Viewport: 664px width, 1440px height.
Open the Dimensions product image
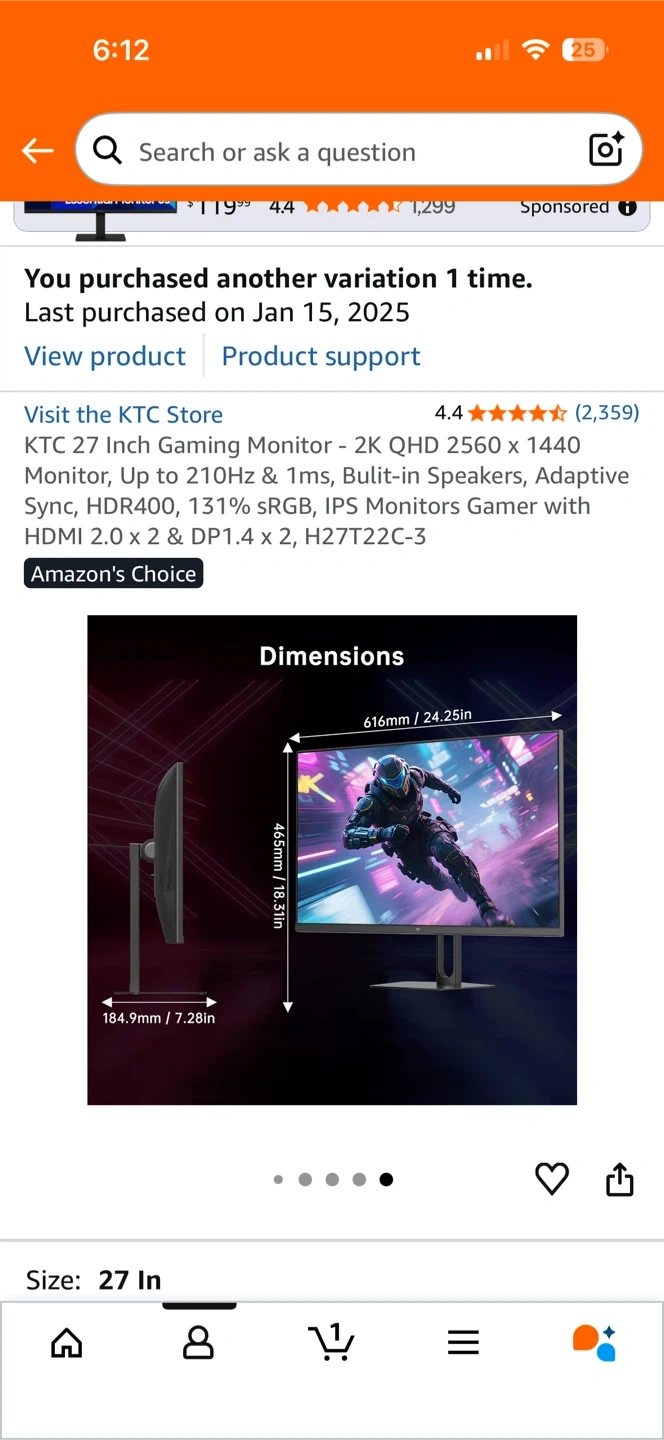point(332,860)
